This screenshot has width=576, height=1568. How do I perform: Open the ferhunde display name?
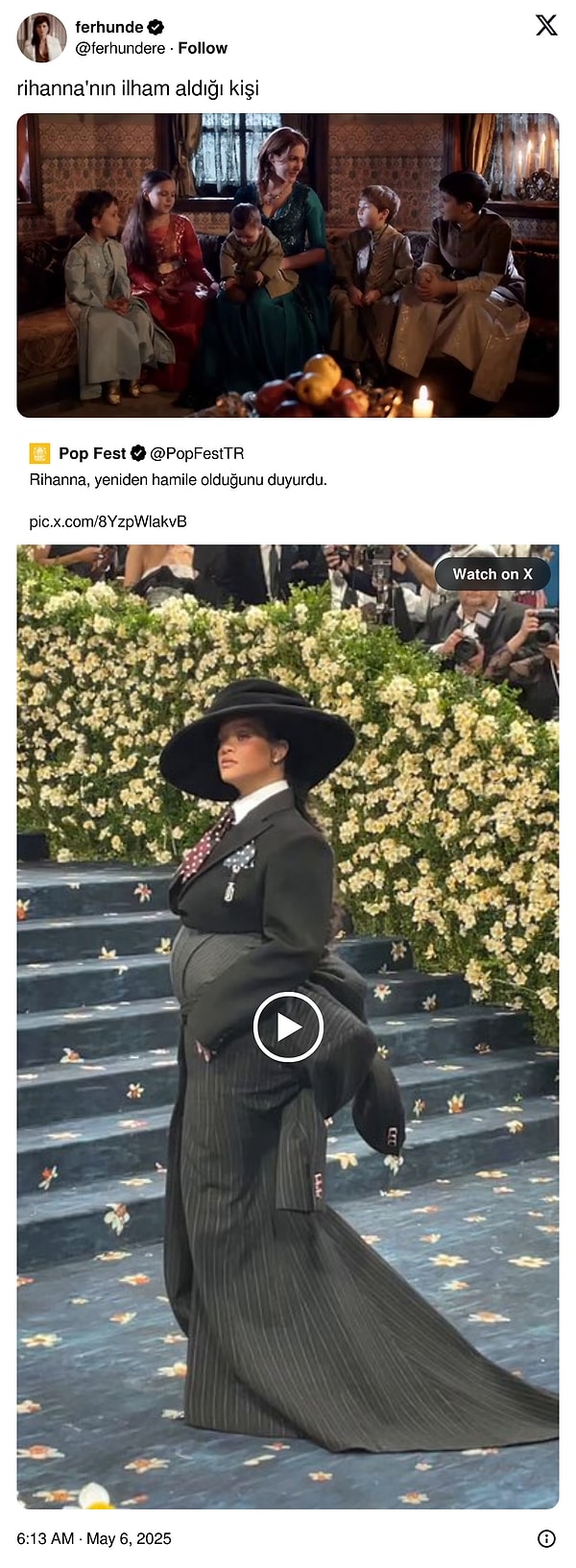(x=108, y=27)
